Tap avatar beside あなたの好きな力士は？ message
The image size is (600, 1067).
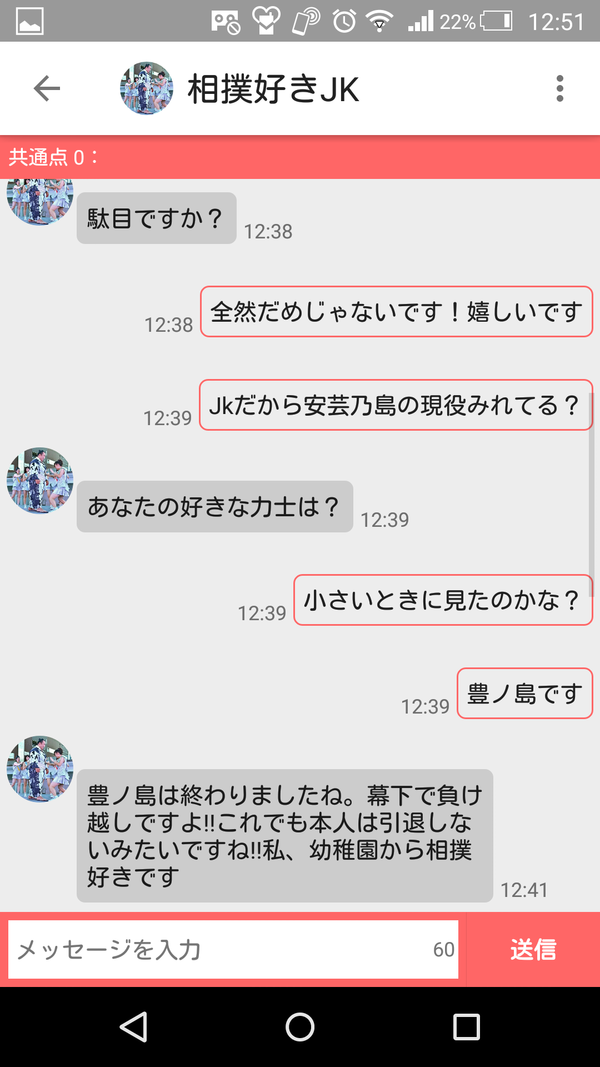coord(40,480)
